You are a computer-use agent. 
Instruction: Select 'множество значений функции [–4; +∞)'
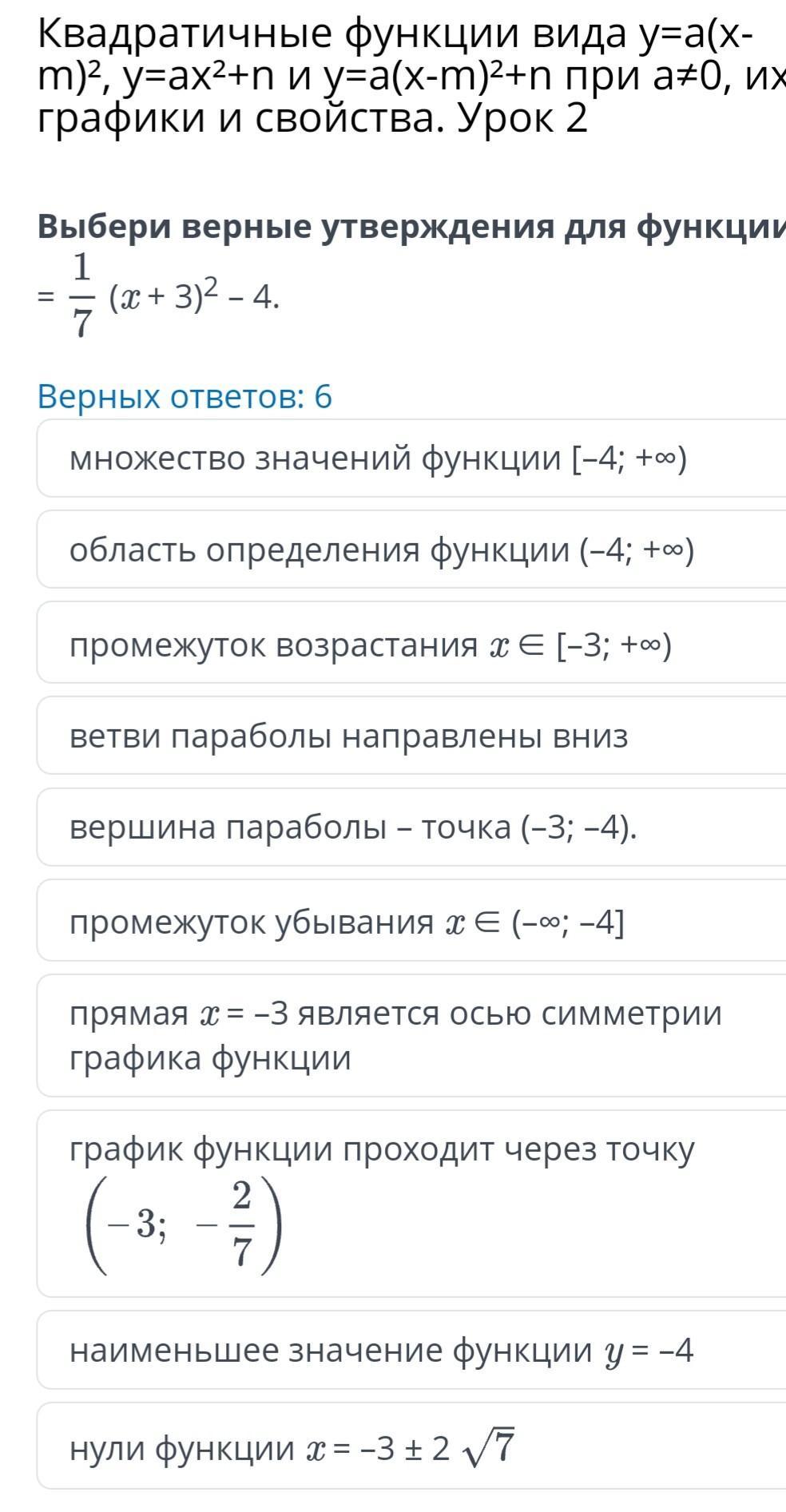point(378,459)
